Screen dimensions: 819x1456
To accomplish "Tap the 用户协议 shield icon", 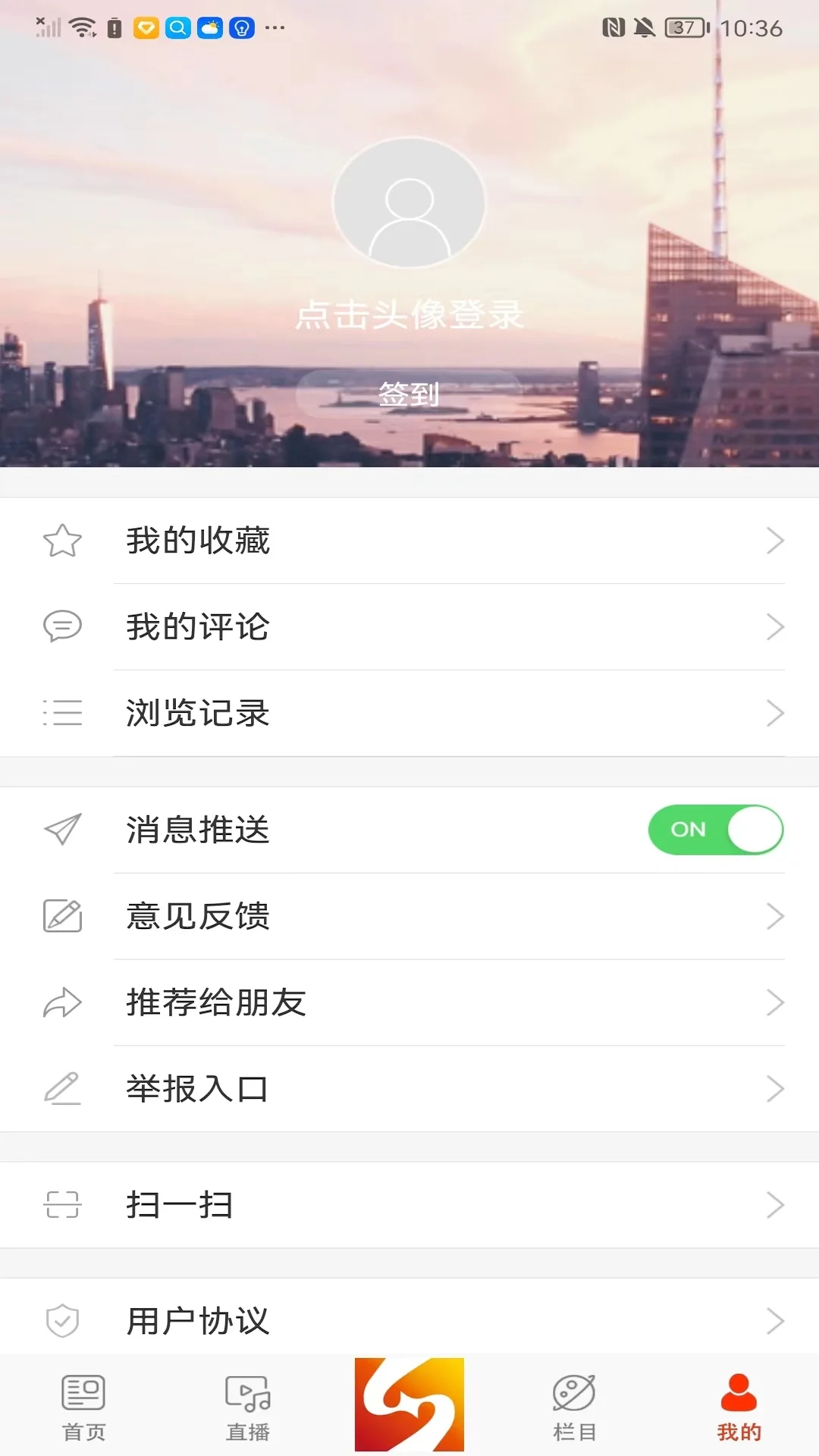I will tap(63, 1319).
